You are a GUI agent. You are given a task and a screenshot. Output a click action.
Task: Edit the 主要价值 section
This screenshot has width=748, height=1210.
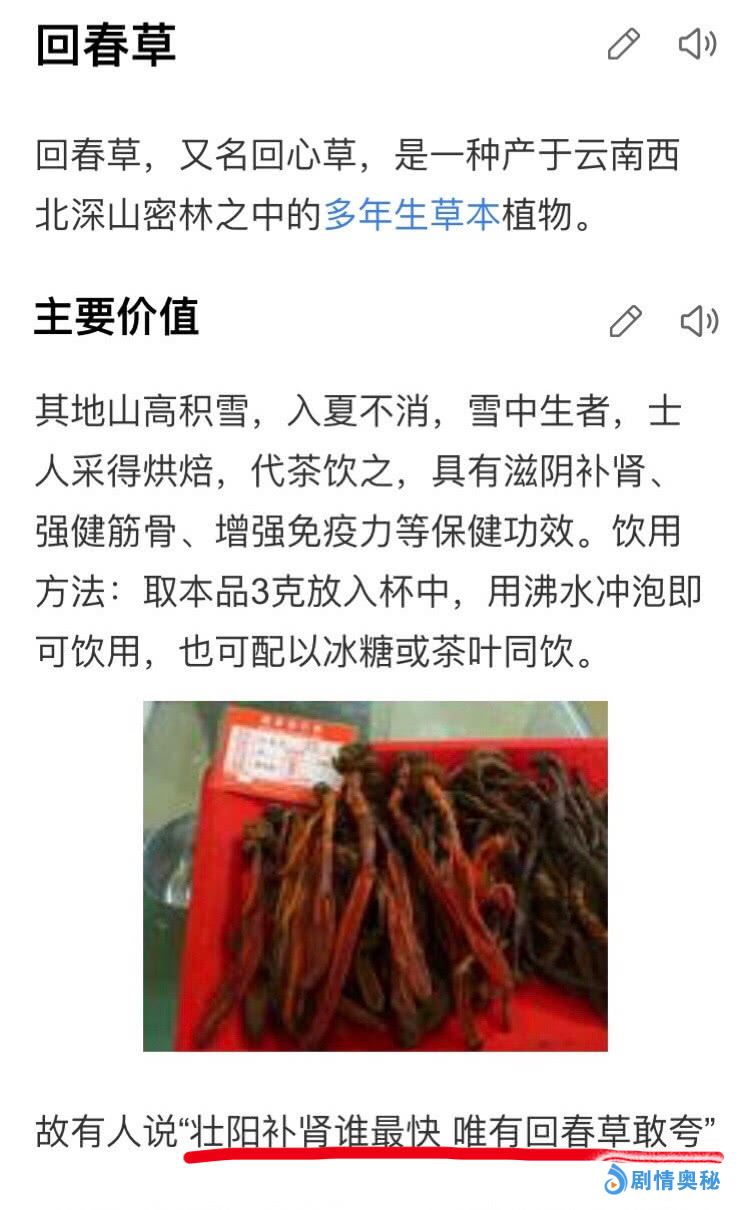pyautogui.click(x=625, y=321)
